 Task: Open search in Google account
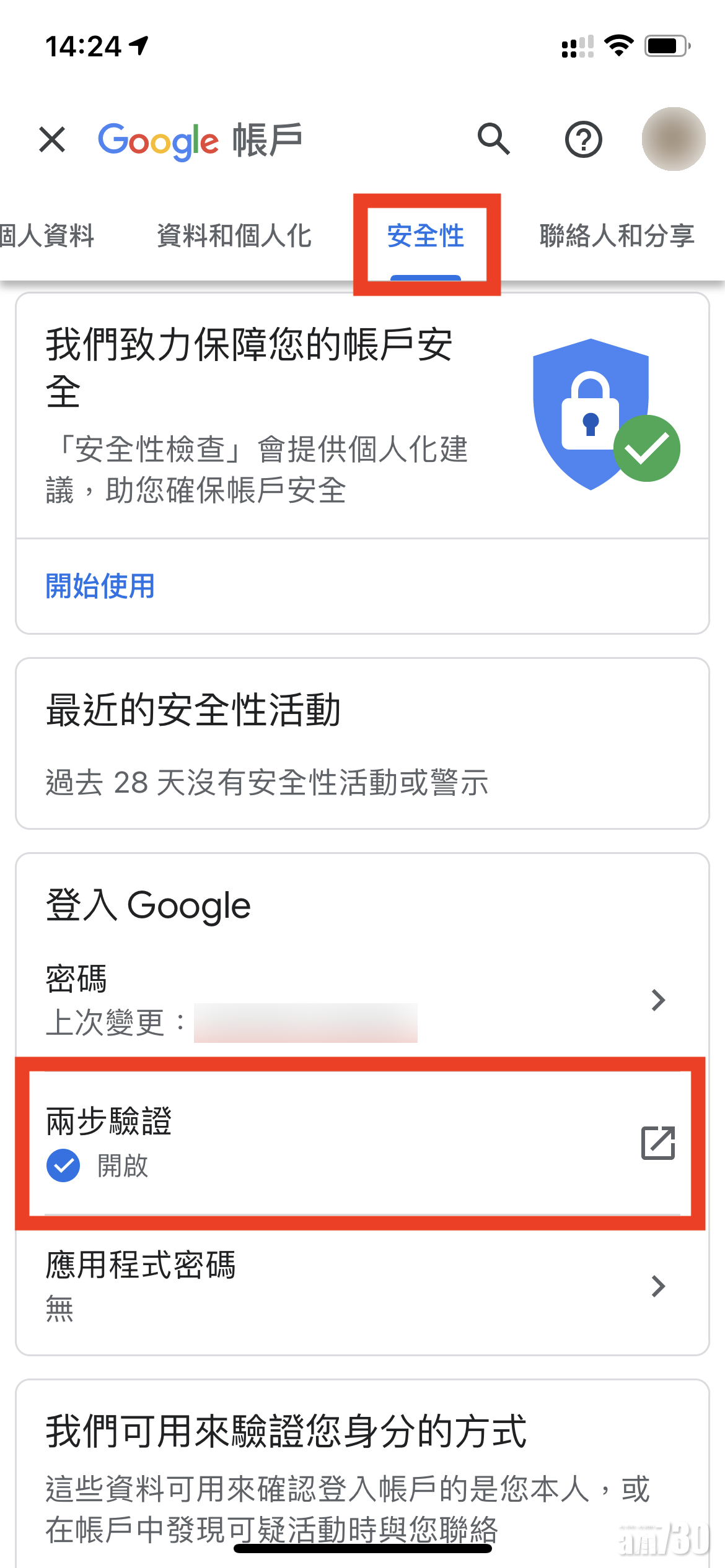493,139
